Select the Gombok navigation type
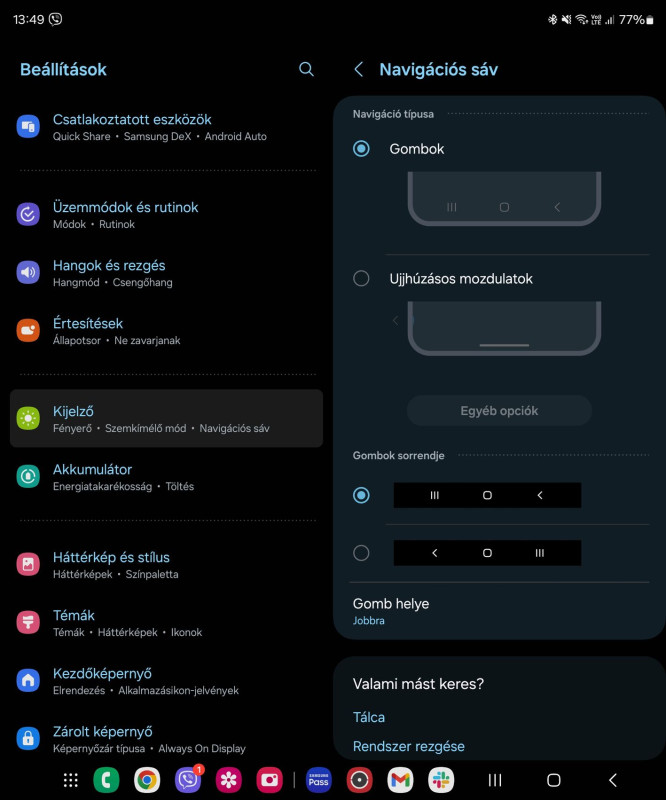This screenshot has height=800, width=666. pyautogui.click(x=362, y=149)
